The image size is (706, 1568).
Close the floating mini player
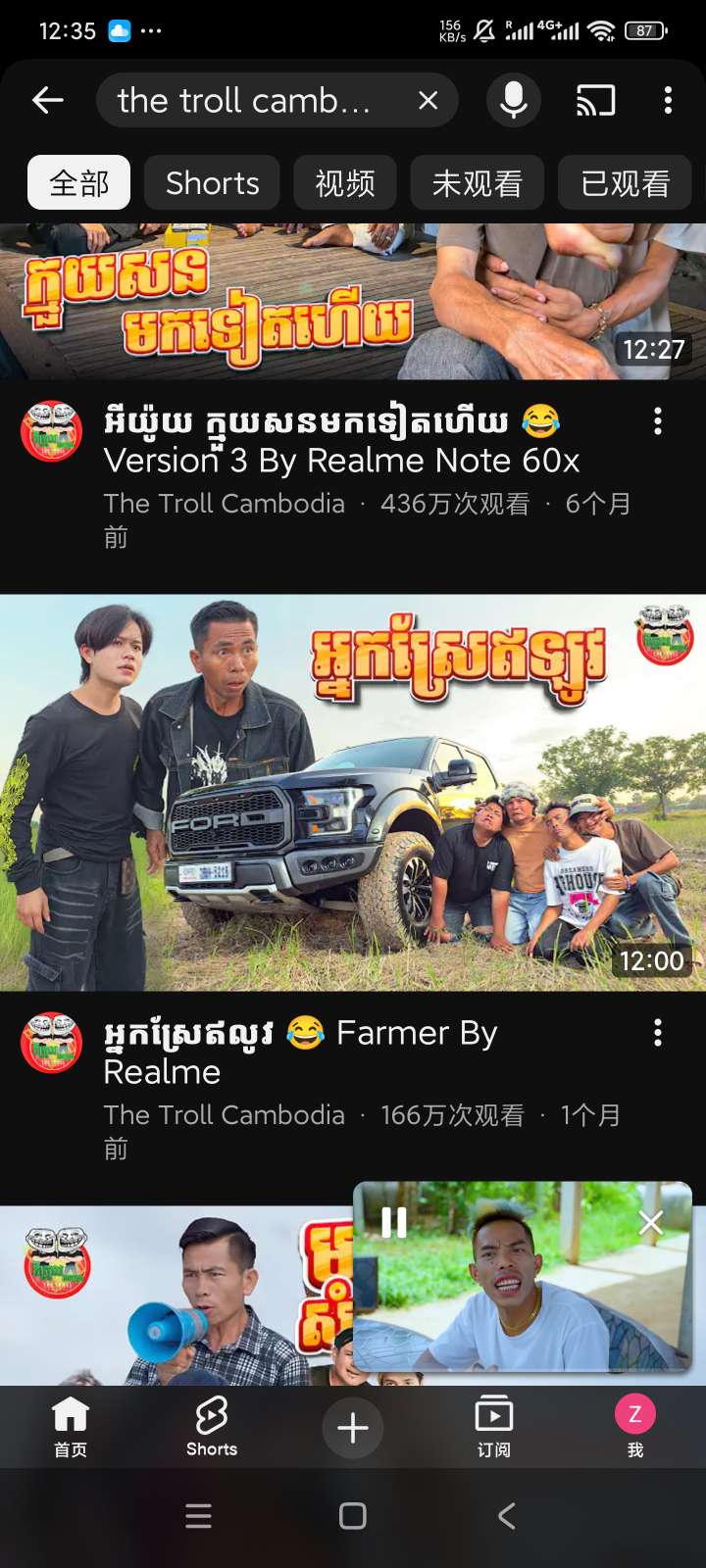[651, 1222]
